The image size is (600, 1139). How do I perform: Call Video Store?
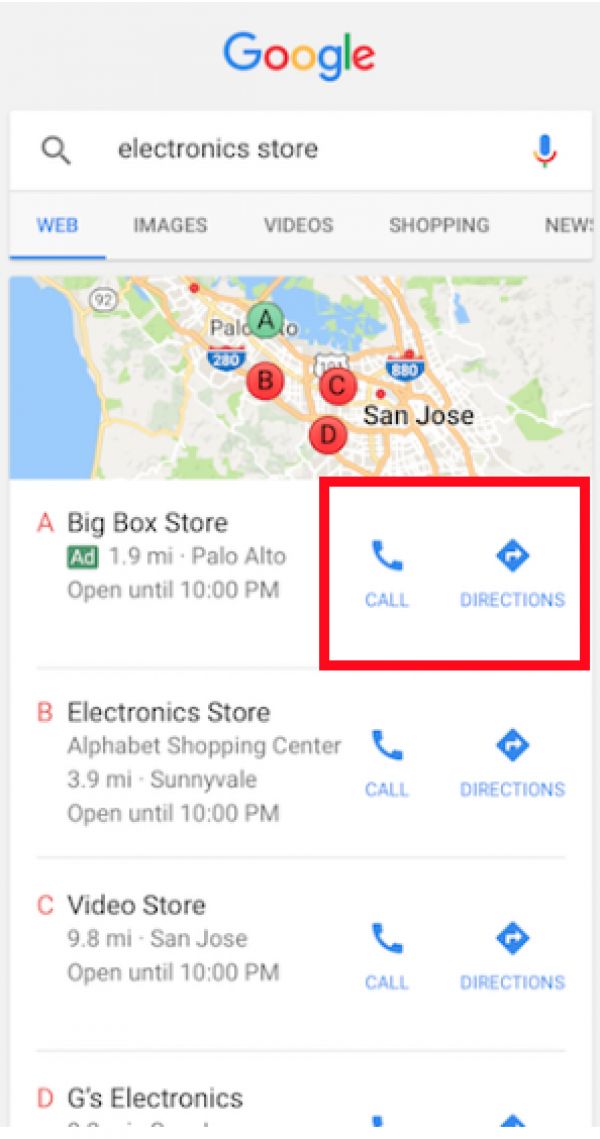(x=386, y=954)
